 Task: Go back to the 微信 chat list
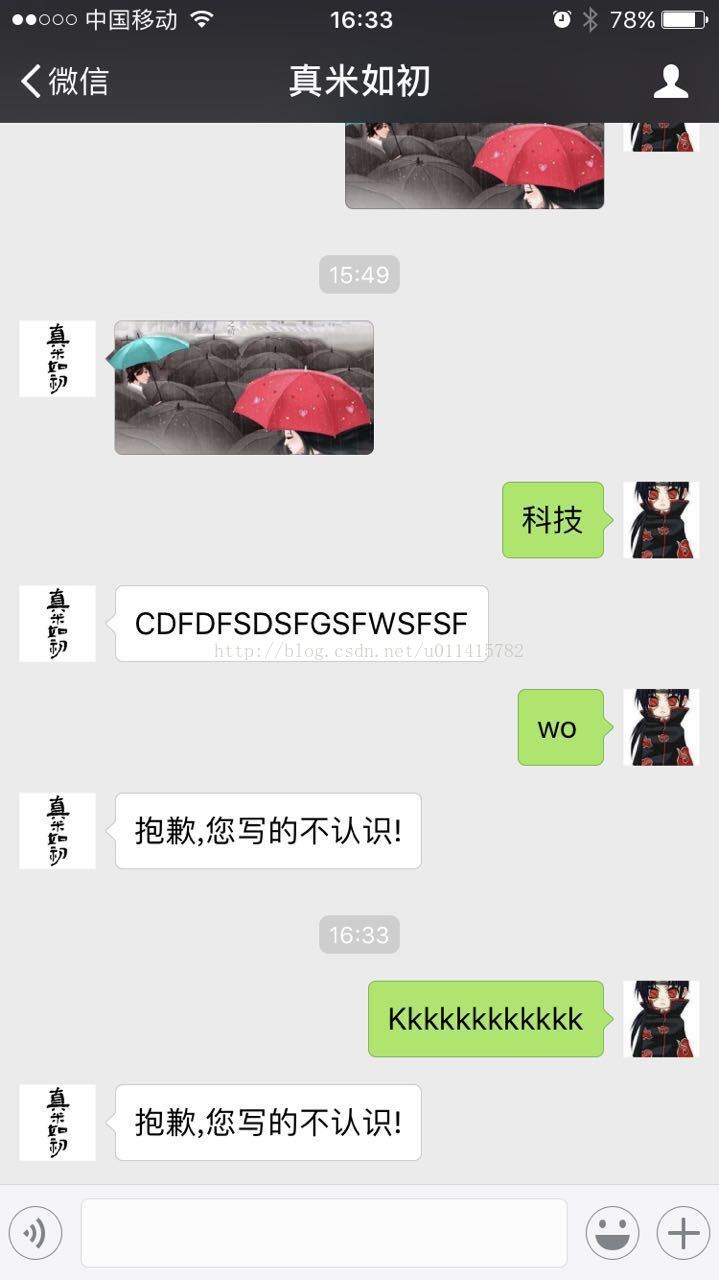[x=64, y=81]
